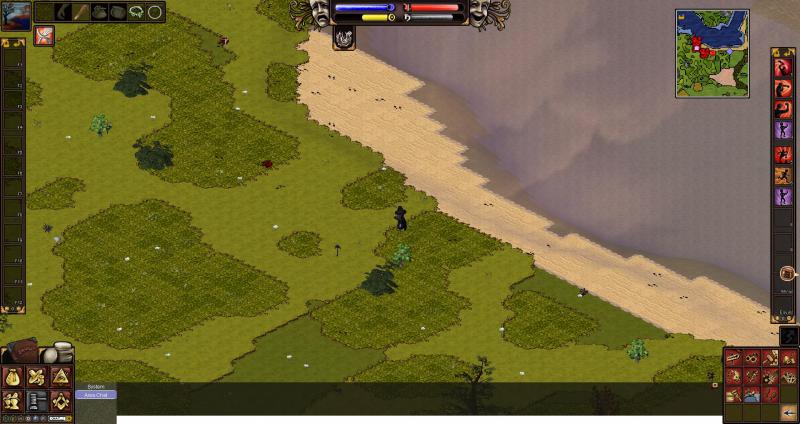Image resolution: width=800 pixels, height=424 pixels.
Task: Activate the crossed blades status icon
Action: pyautogui.click(x=43, y=36)
